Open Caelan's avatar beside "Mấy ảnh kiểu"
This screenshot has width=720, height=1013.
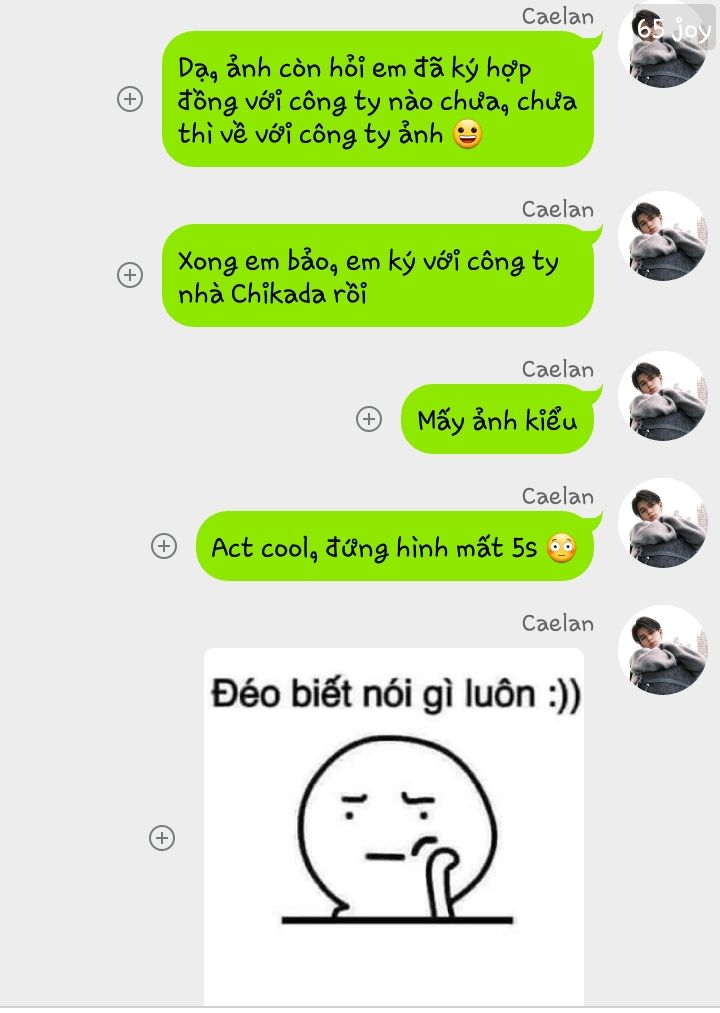pos(662,396)
